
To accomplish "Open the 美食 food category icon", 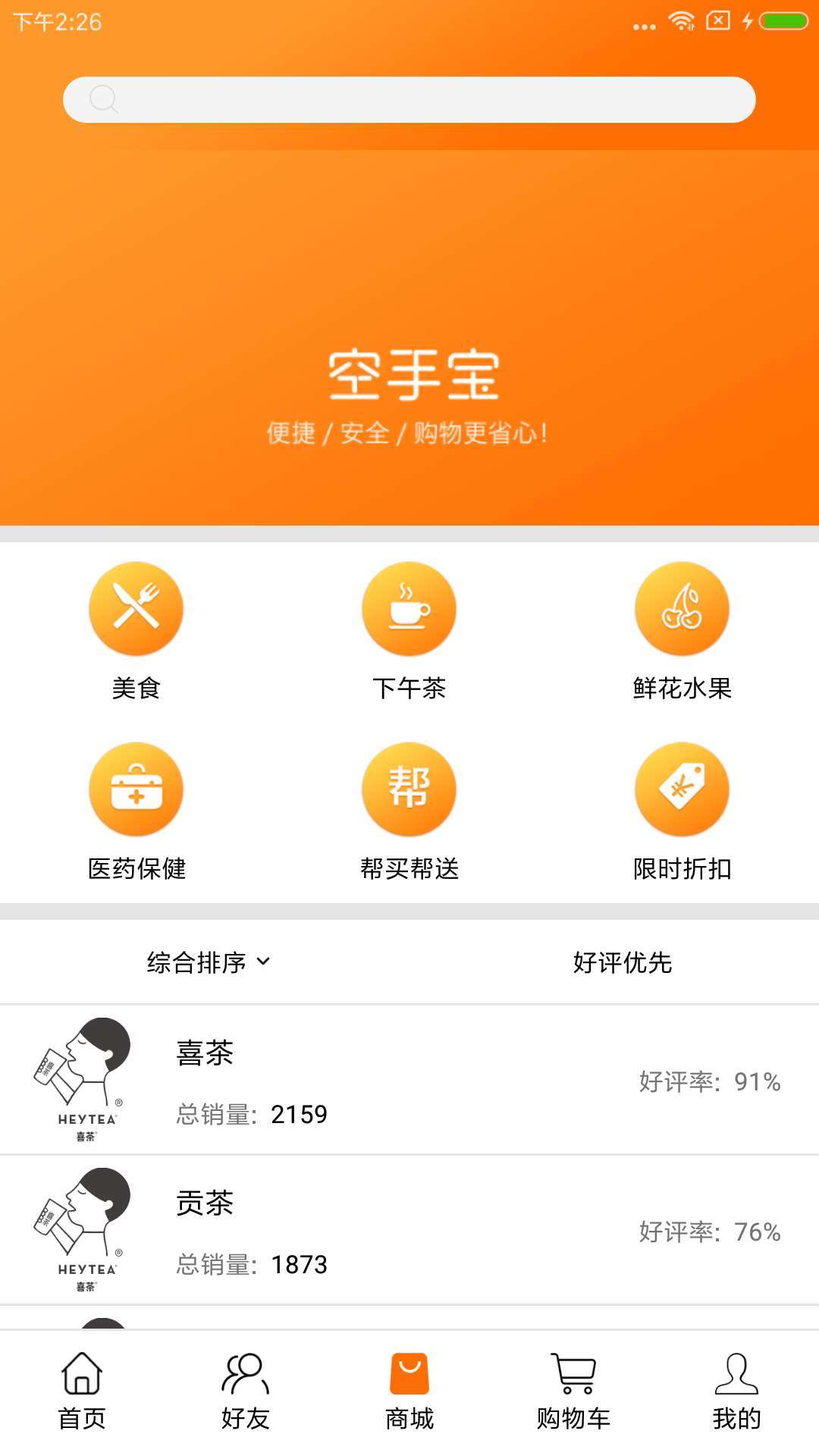I will (x=136, y=608).
